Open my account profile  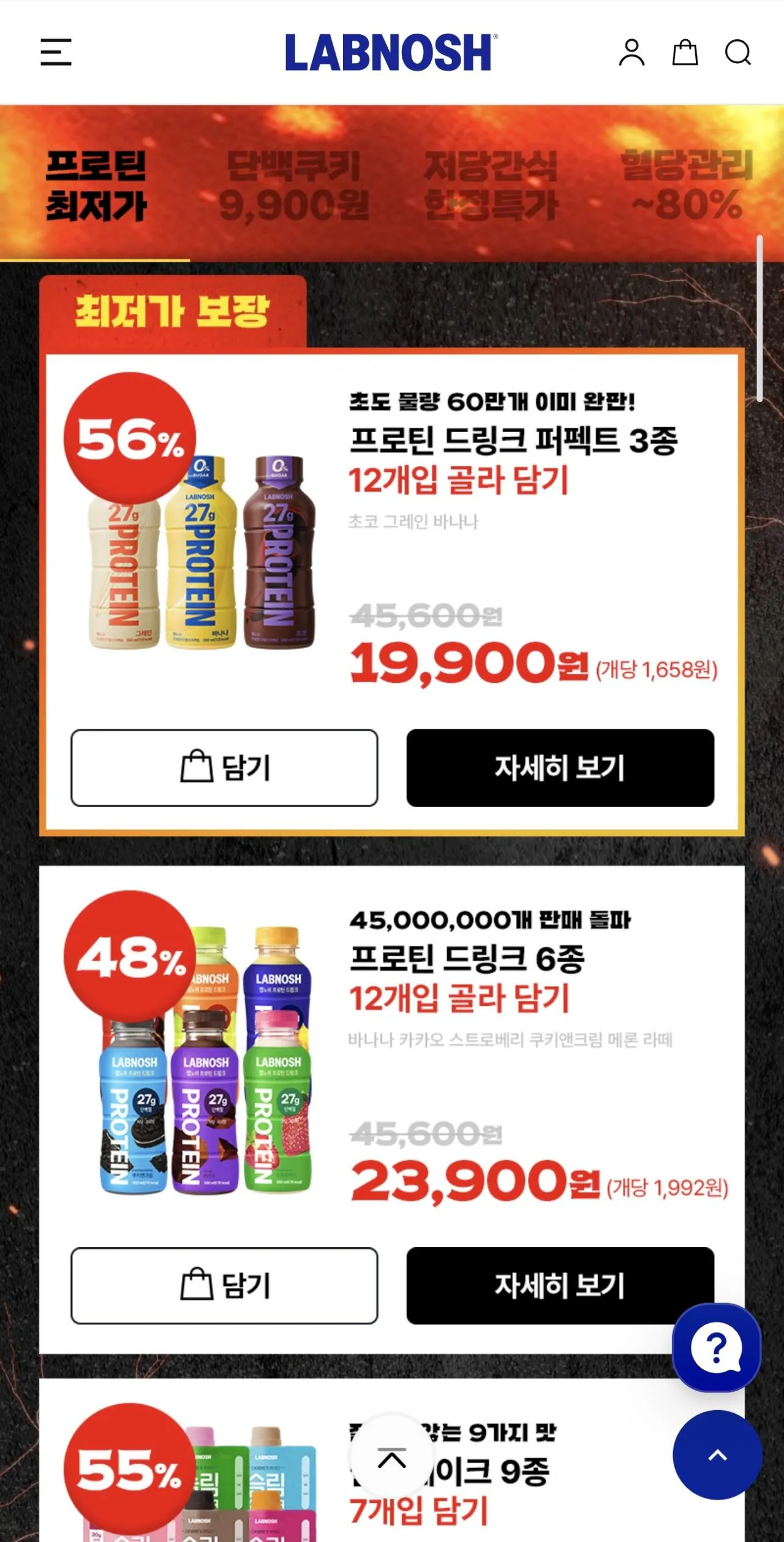631,52
